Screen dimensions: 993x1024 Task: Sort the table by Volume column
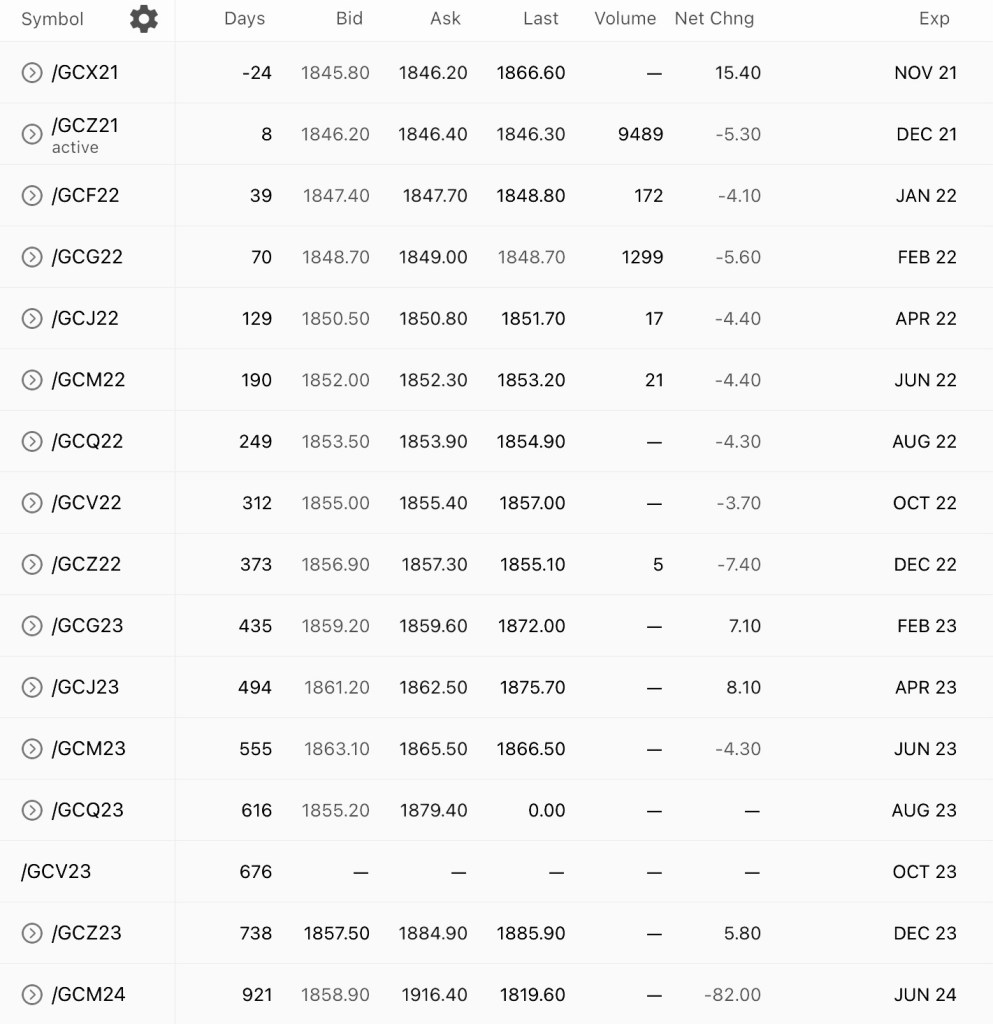point(625,19)
